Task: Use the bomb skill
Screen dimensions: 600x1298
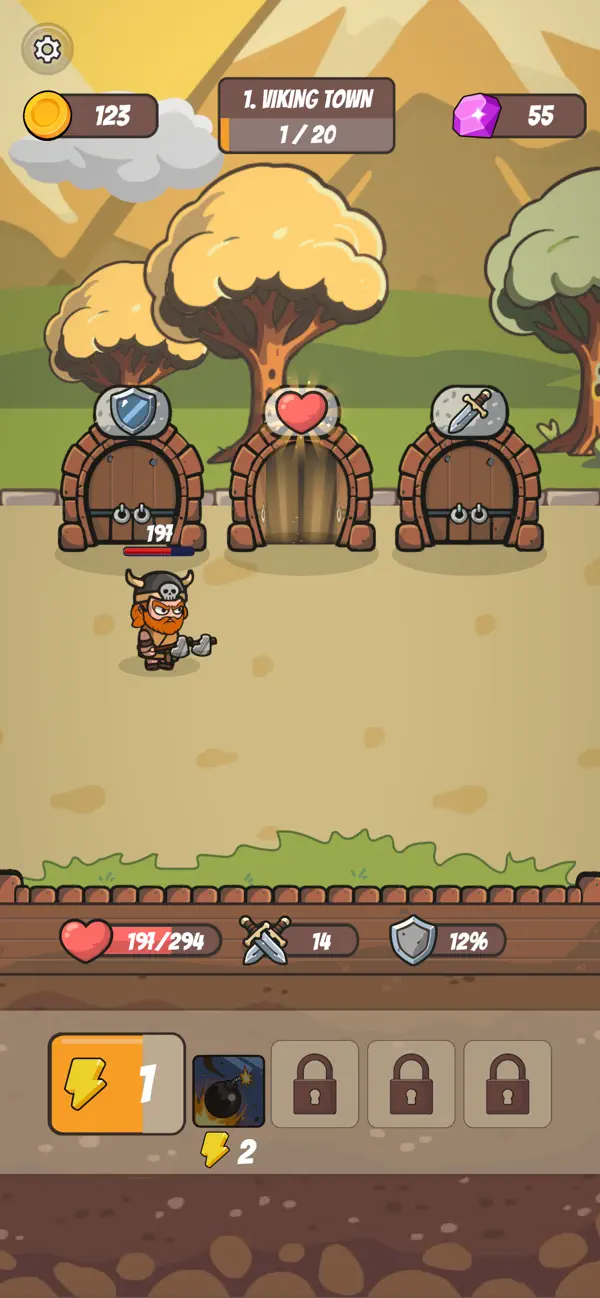Action: pyautogui.click(x=229, y=1091)
